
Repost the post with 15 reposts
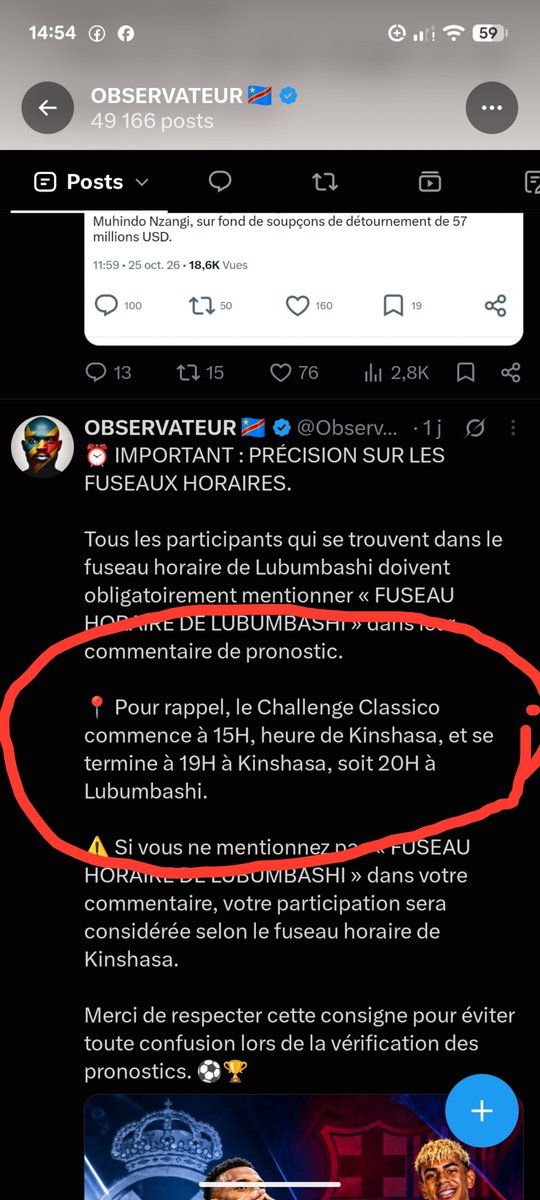point(200,372)
